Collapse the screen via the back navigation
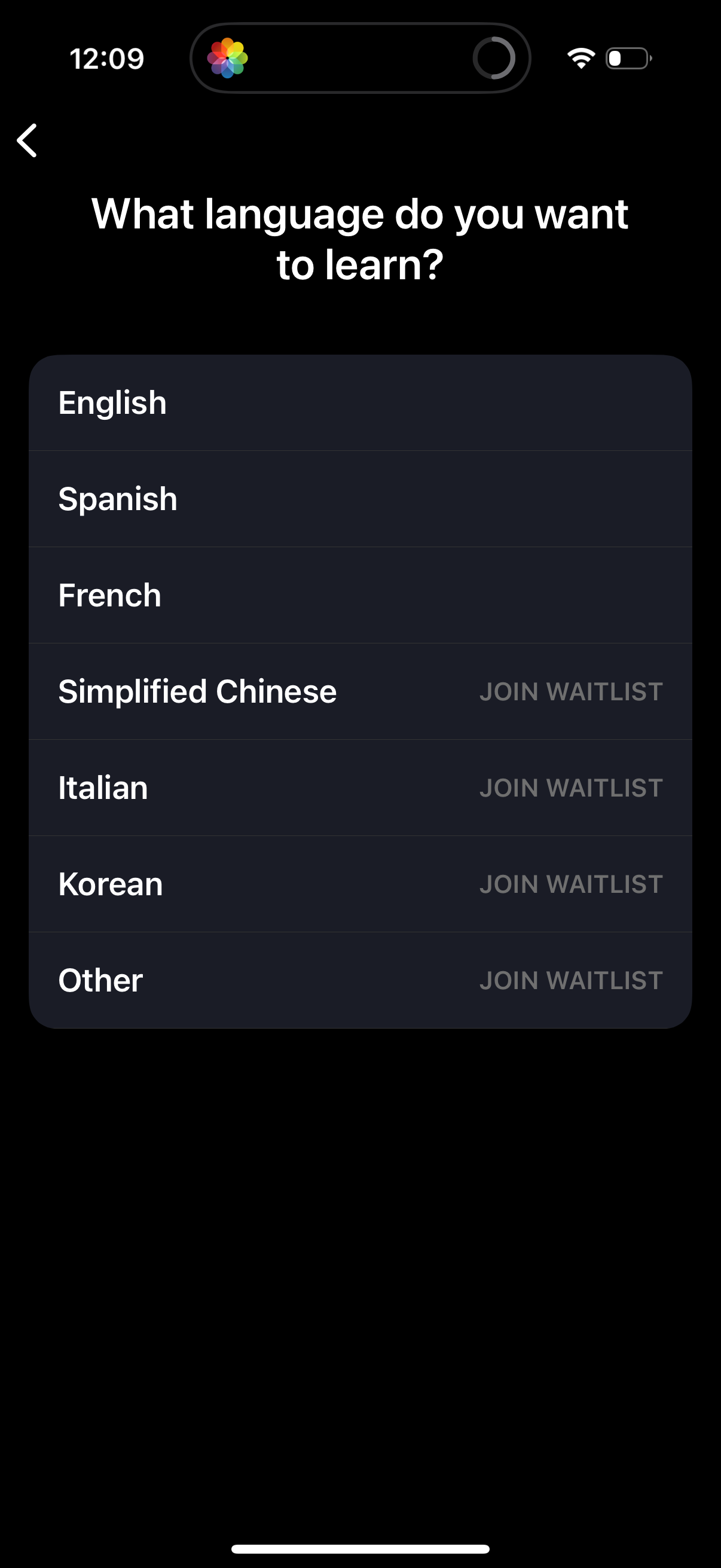The width and height of the screenshot is (721, 1568). pos(27,141)
